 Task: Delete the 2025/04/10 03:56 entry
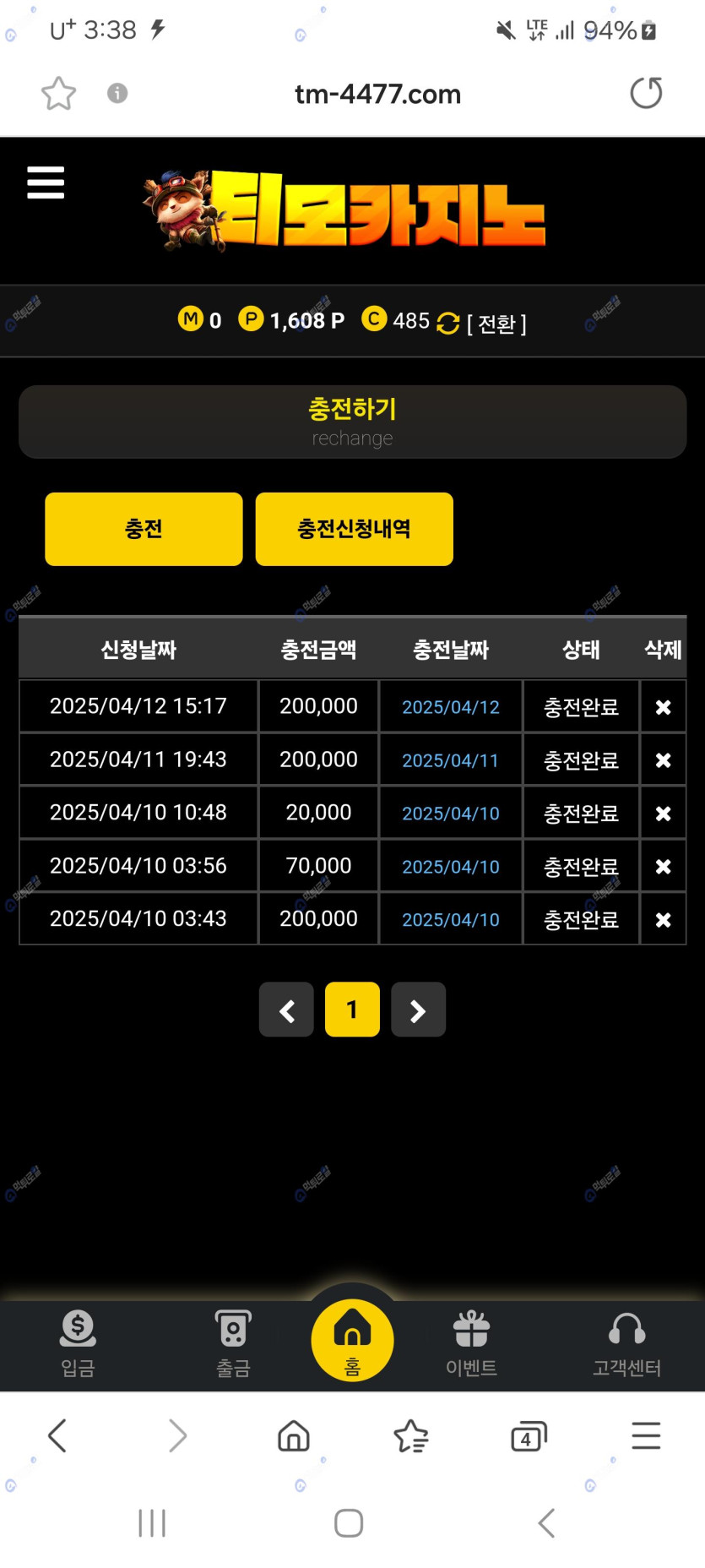pyautogui.click(x=663, y=867)
